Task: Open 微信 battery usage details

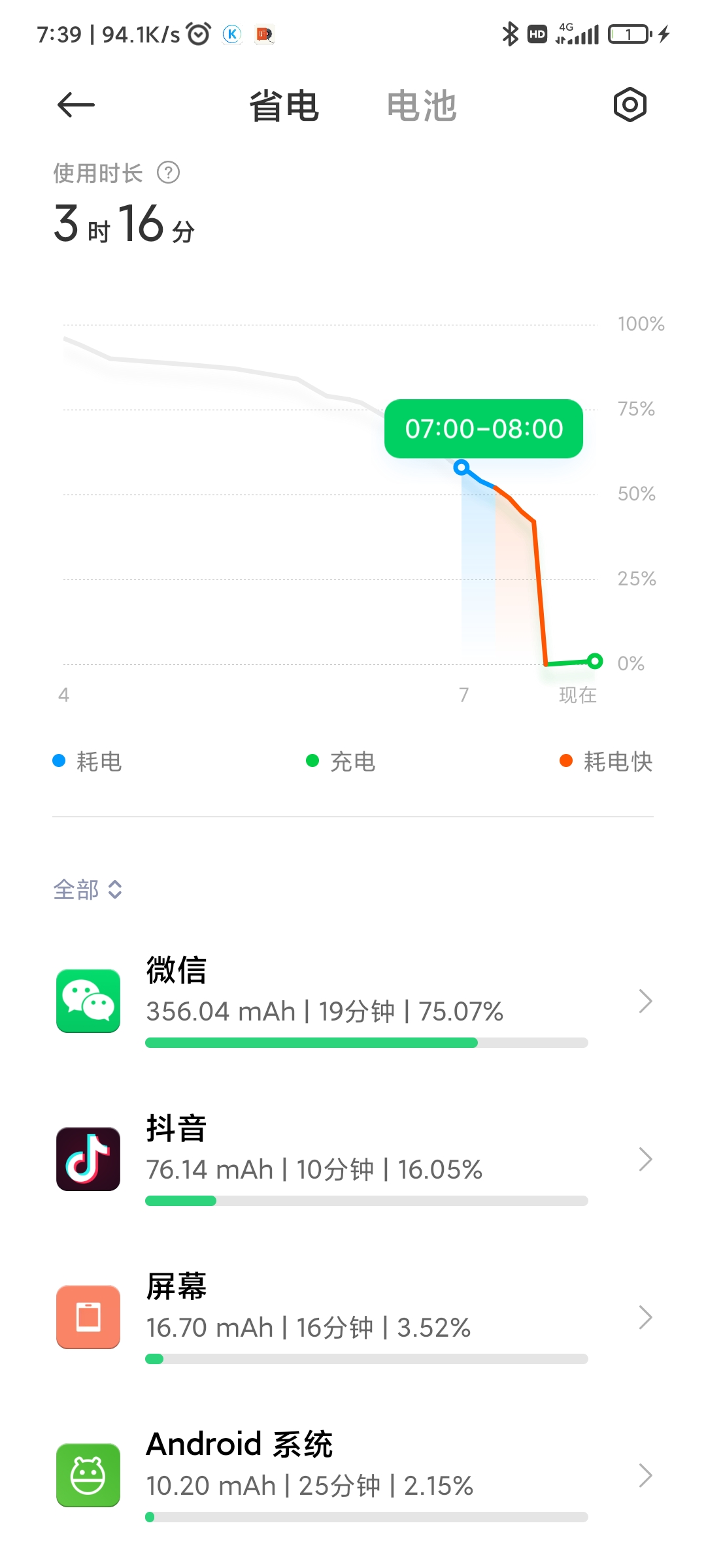Action: click(x=353, y=1001)
